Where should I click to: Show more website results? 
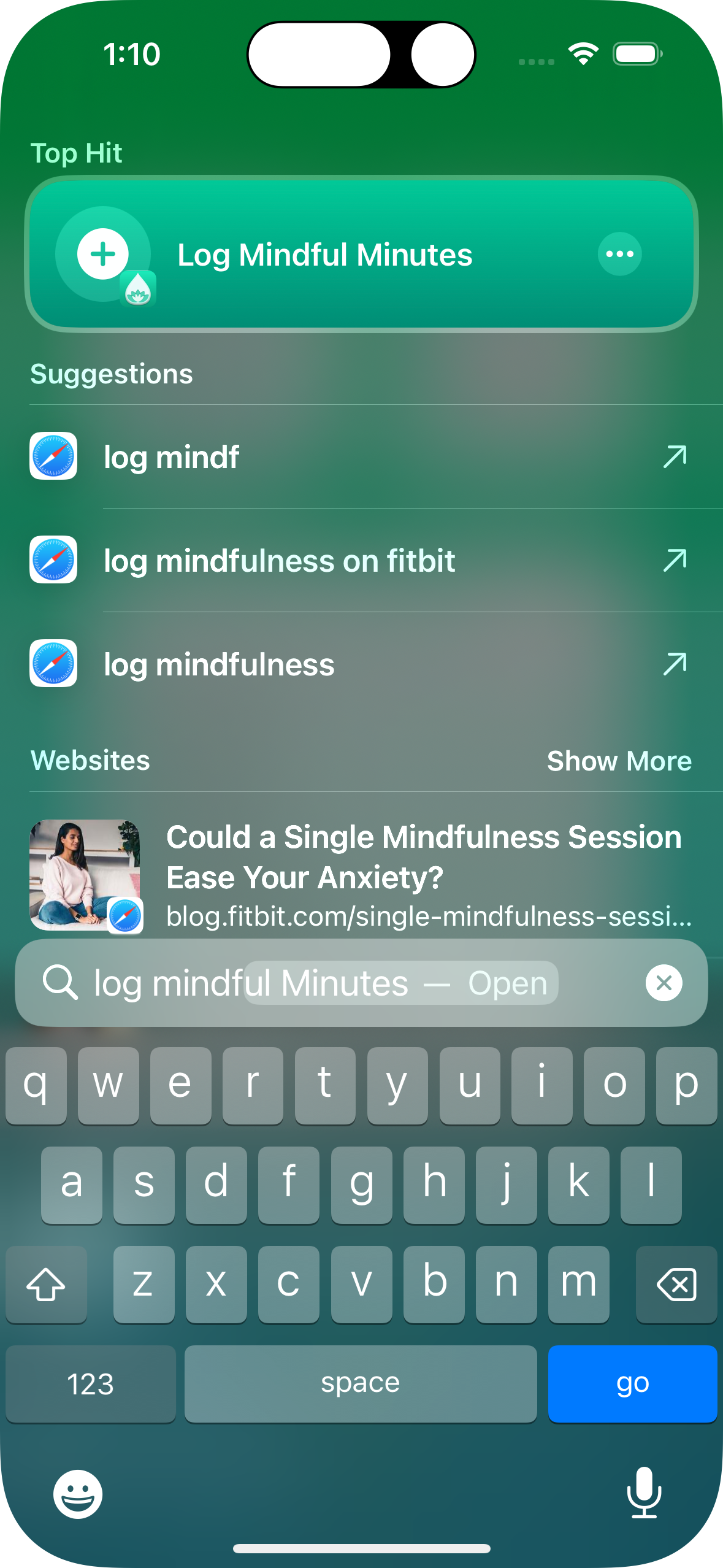[x=619, y=761]
